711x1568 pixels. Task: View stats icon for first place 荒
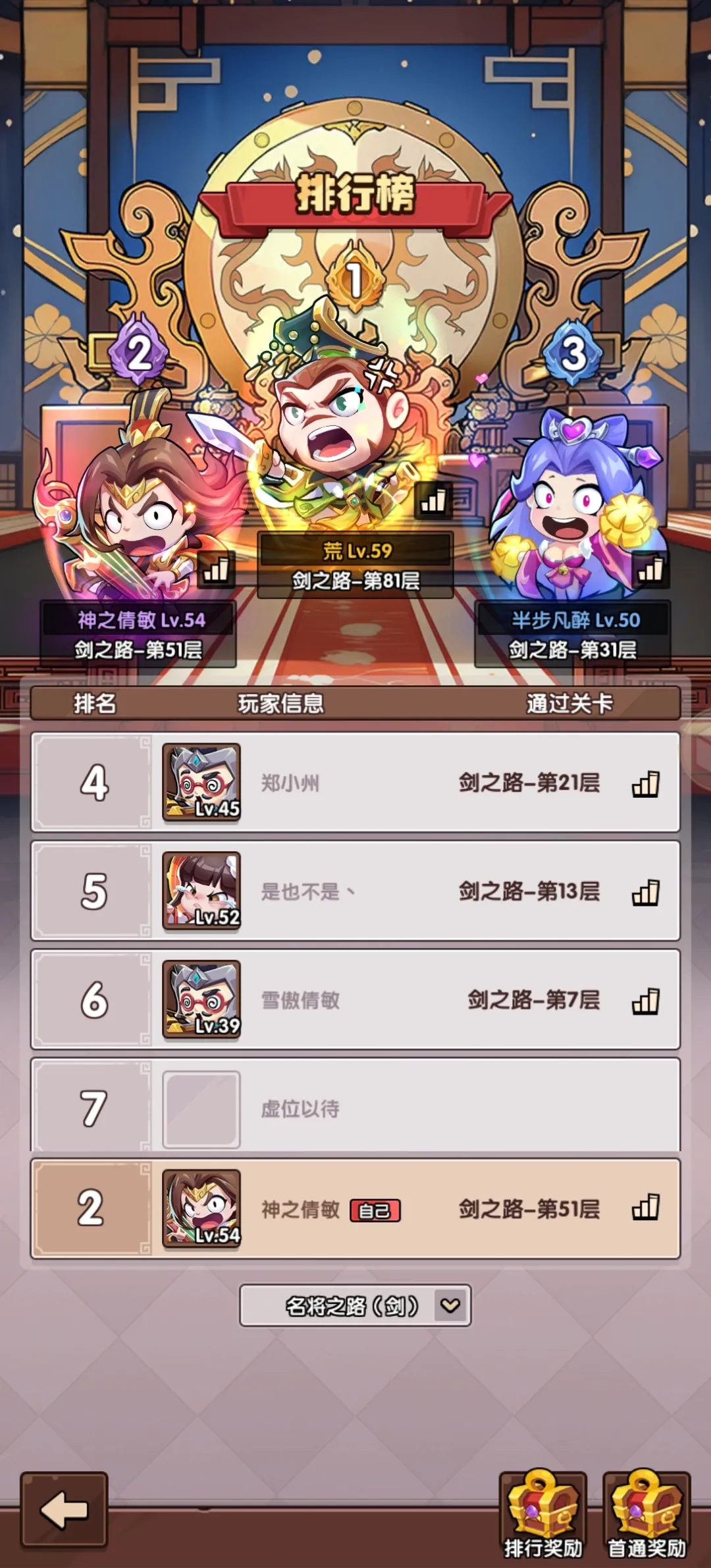pos(433,502)
